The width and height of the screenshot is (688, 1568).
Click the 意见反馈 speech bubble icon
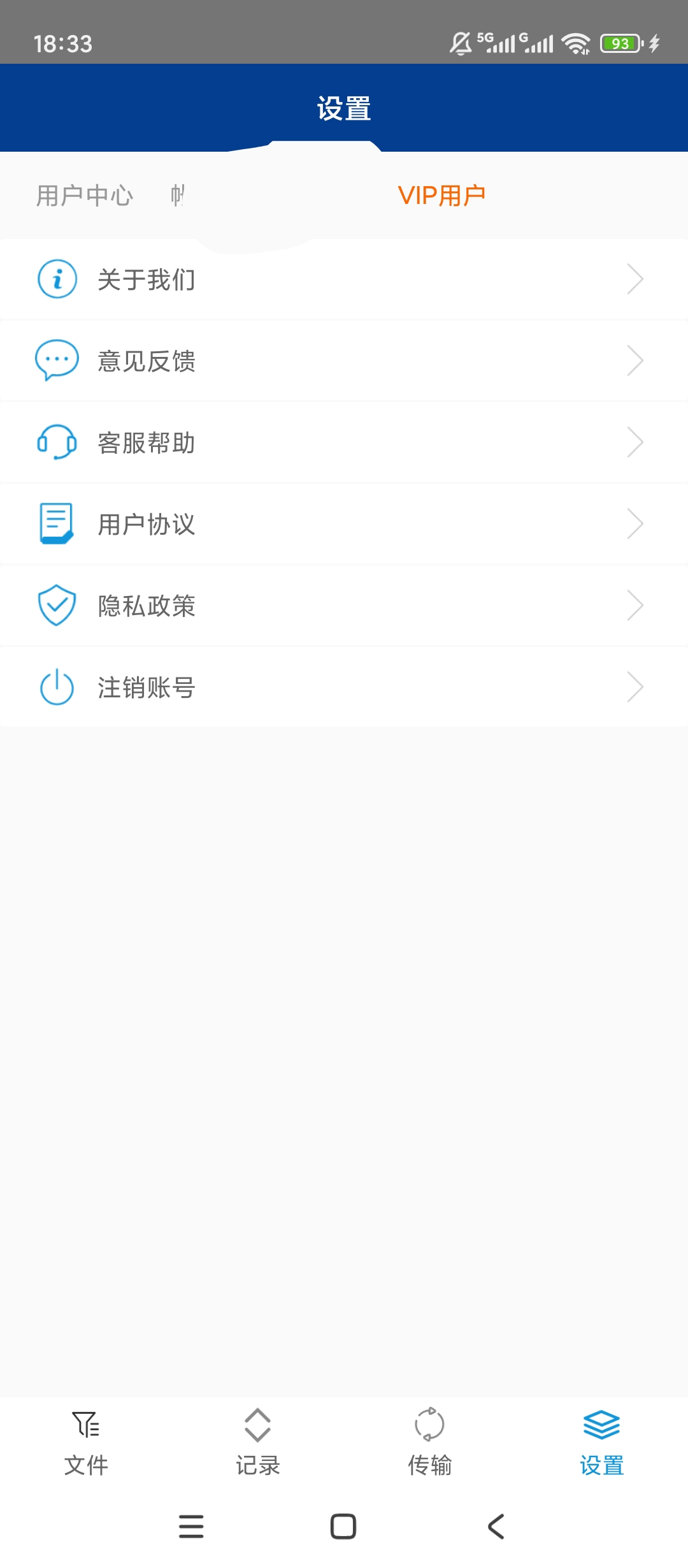pyautogui.click(x=56, y=360)
